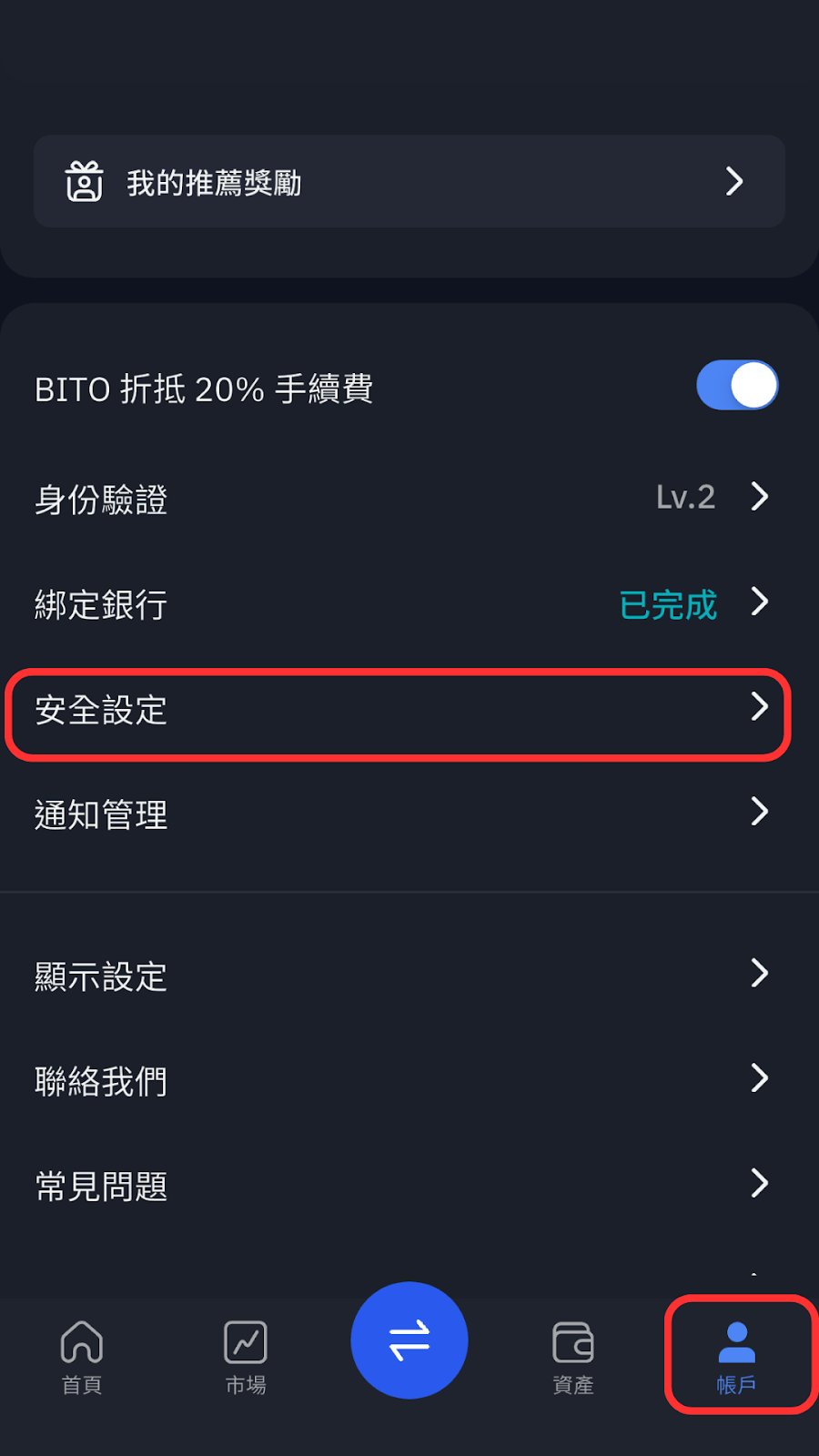
Task: Switch to the 資產 assets tab
Action: pyautogui.click(x=573, y=1357)
